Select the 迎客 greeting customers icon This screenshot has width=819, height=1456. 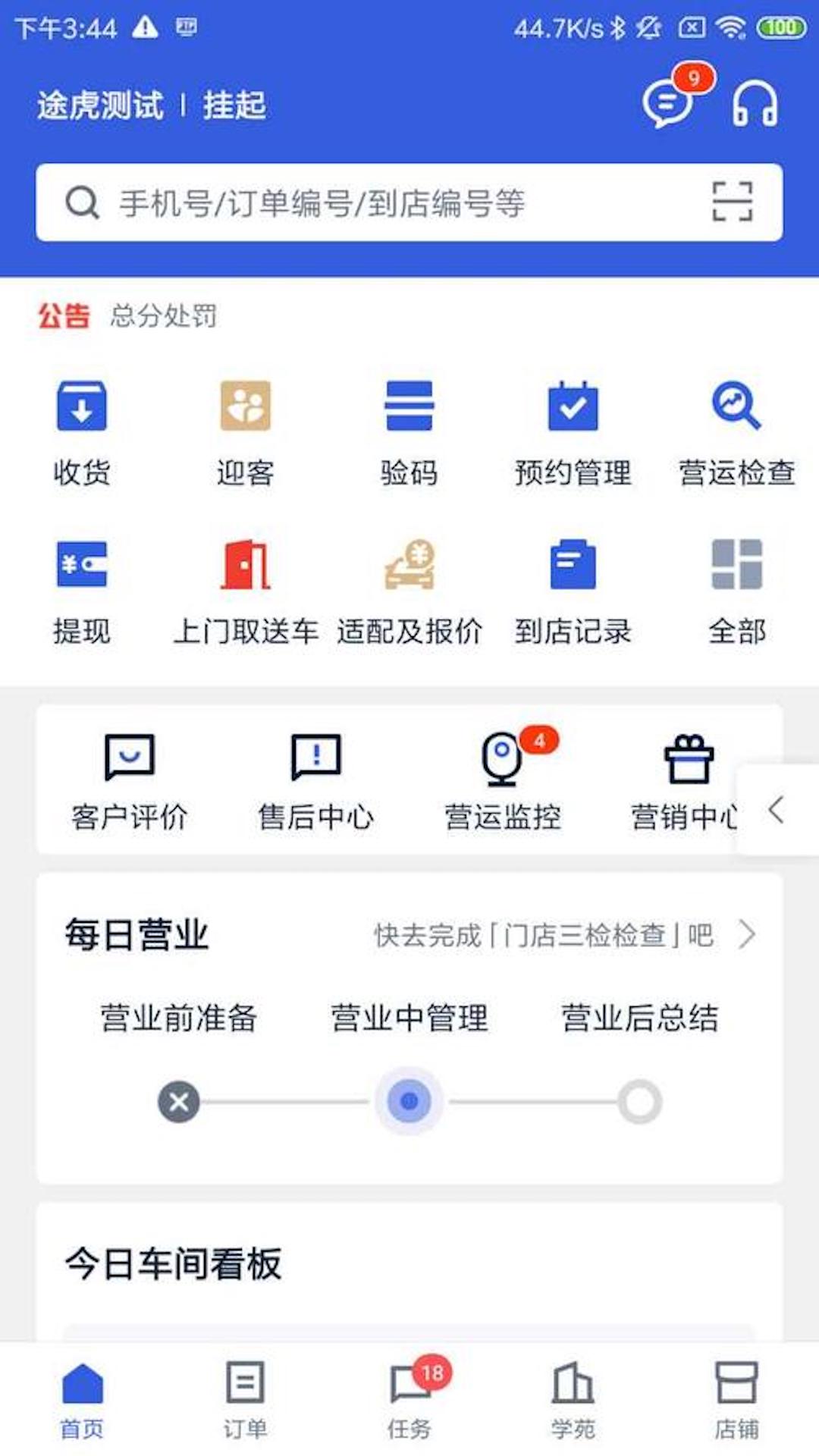245,432
